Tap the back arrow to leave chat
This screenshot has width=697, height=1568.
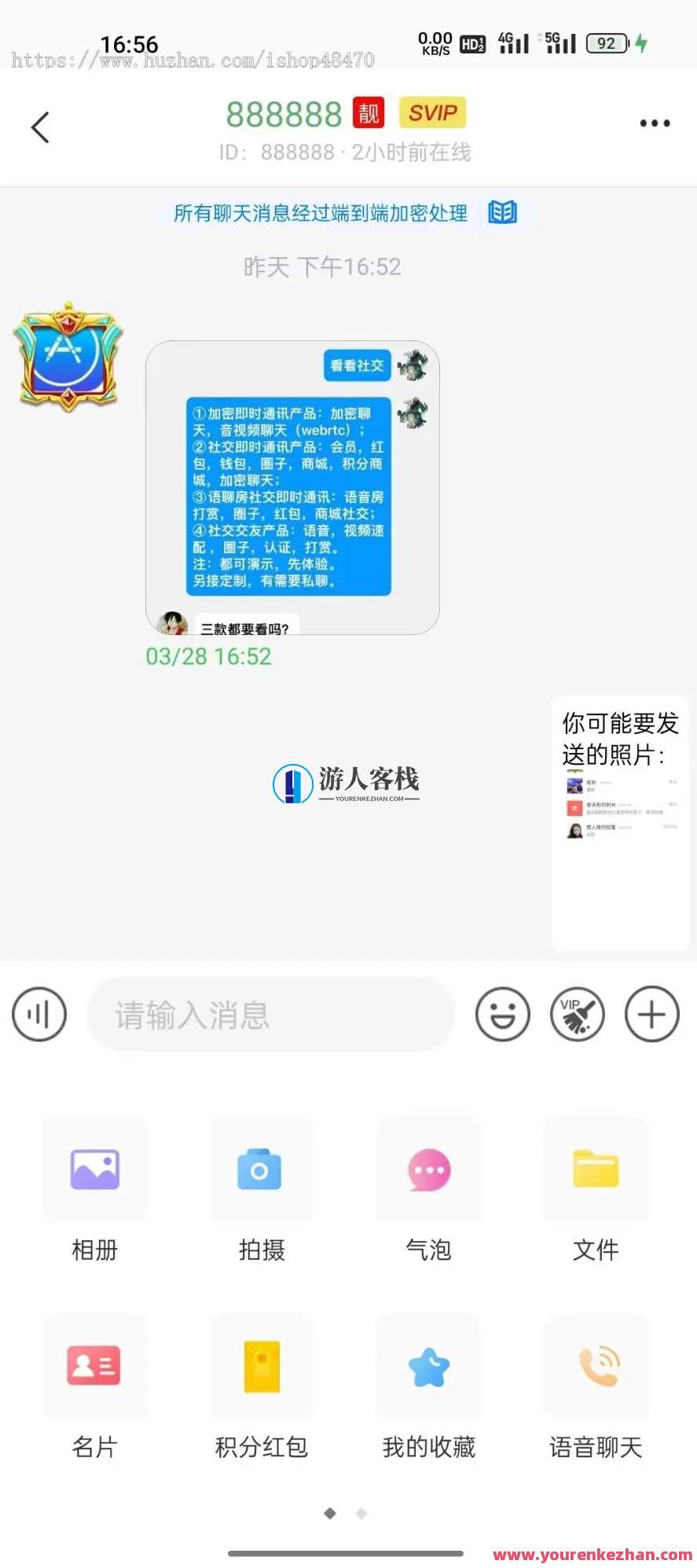click(39, 127)
